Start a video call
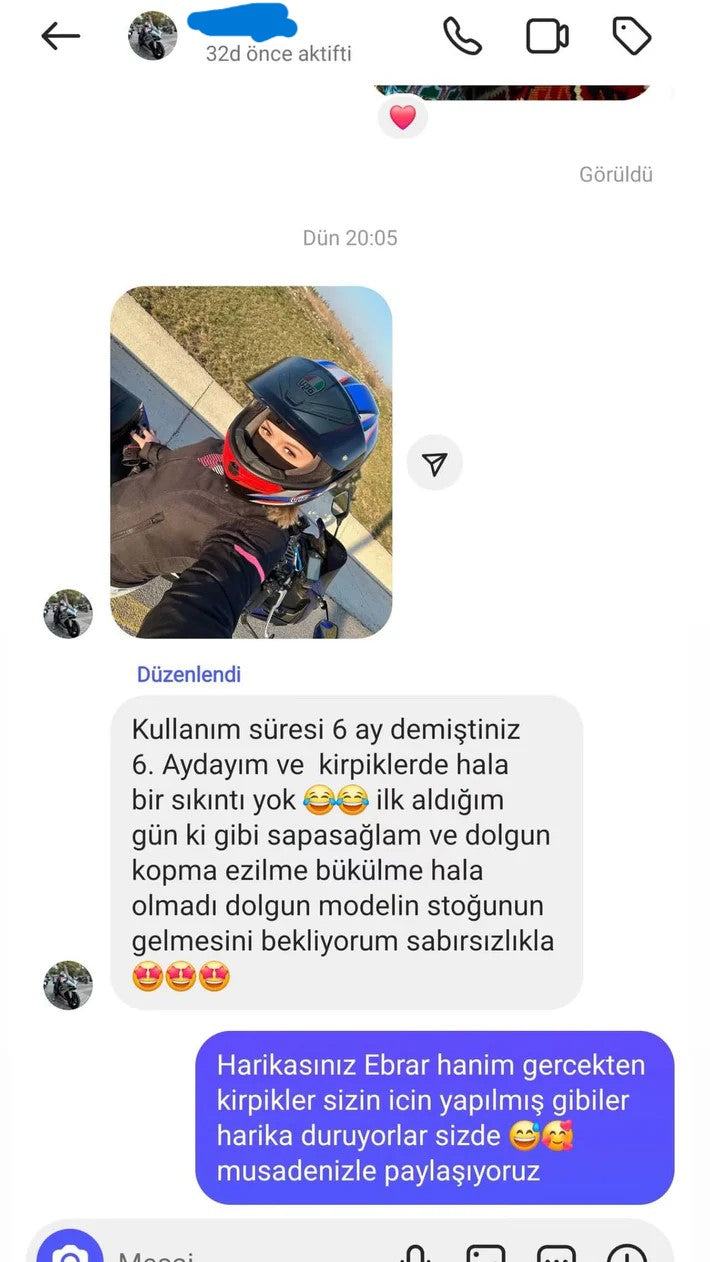Screen dimensions: 710x1262 547,37
